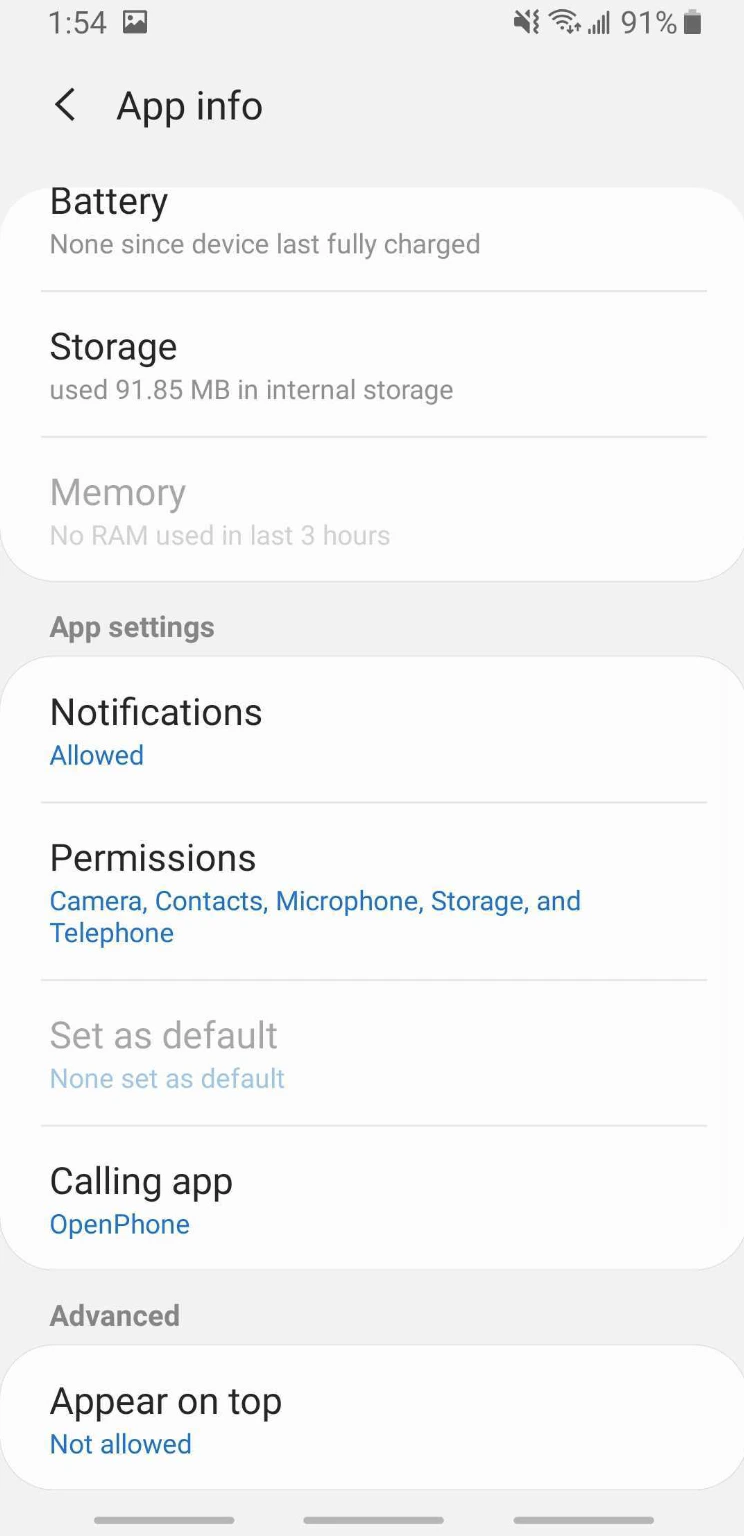Tap the OpenPhone calling app link
Image resolution: width=744 pixels, height=1536 pixels.
point(119,1224)
